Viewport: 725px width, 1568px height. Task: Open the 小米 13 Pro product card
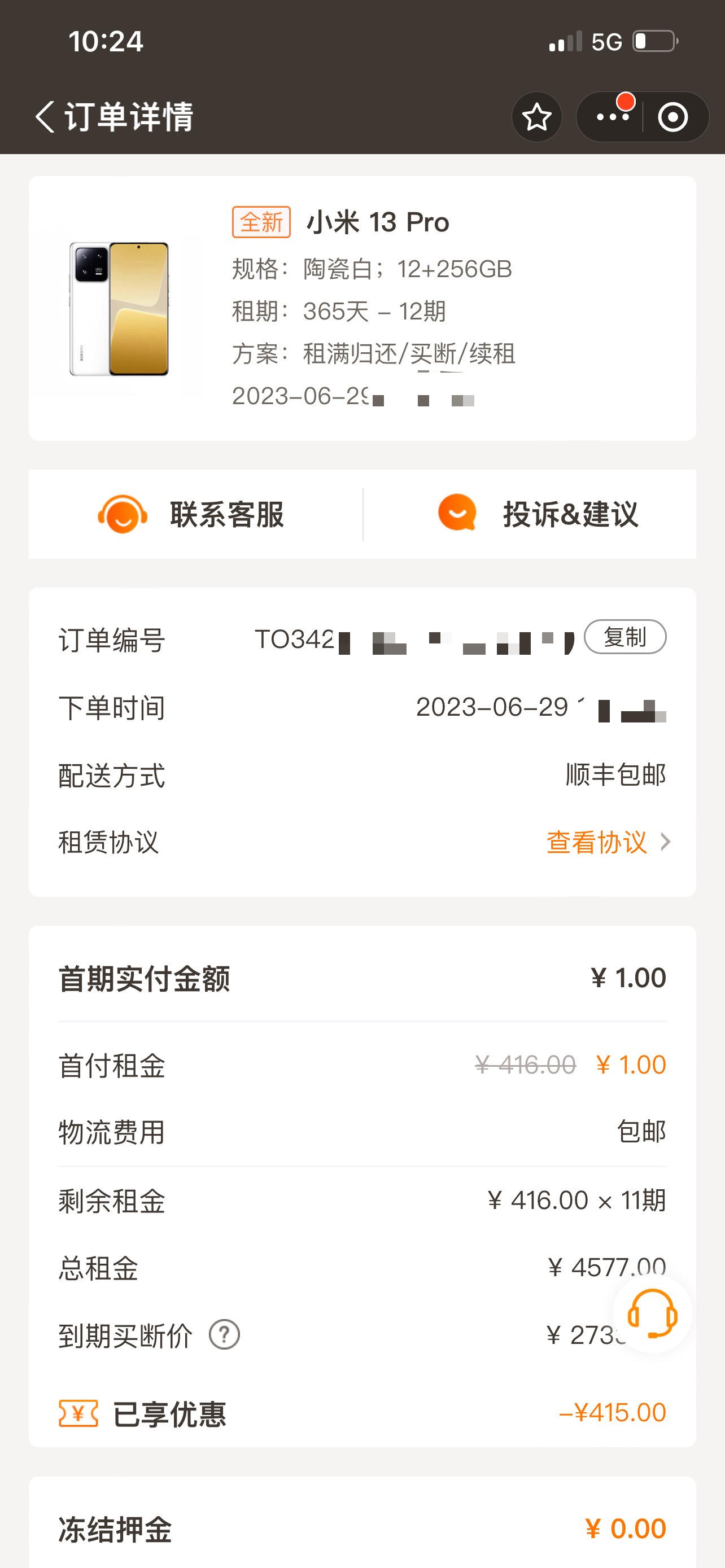[x=361, y=308]
